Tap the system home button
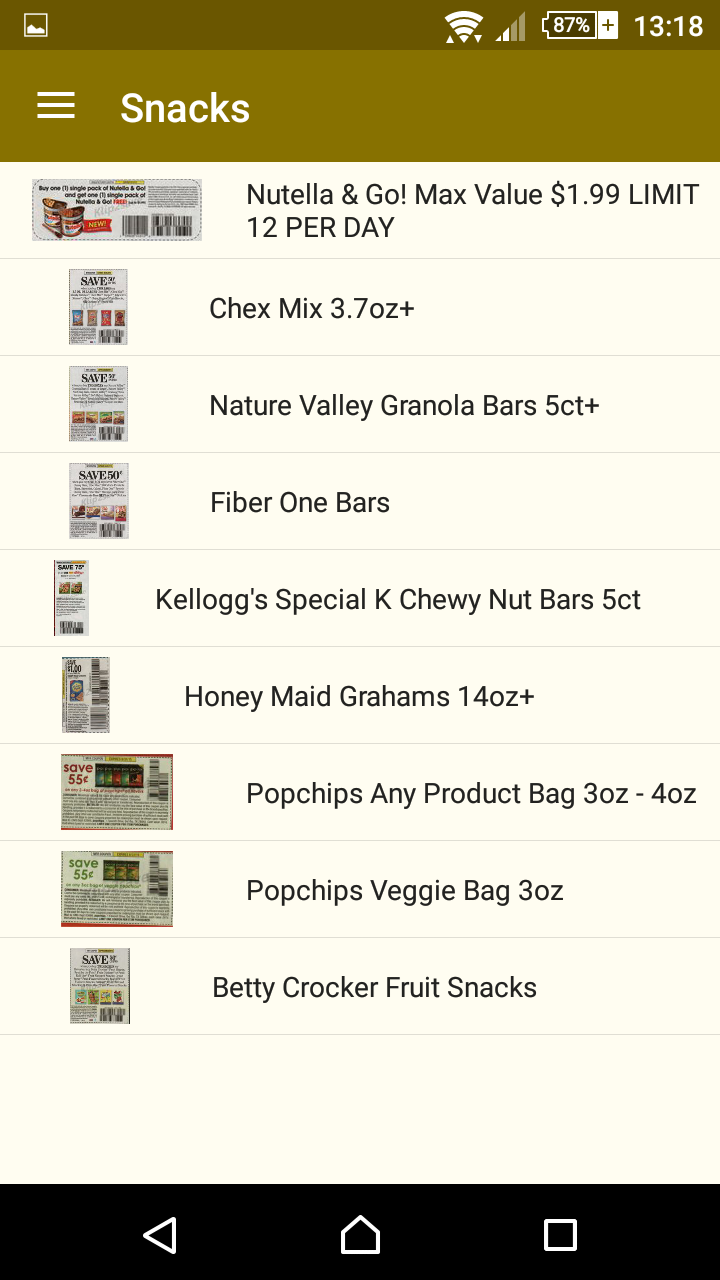720x1280 pixels. point(360,1235)
